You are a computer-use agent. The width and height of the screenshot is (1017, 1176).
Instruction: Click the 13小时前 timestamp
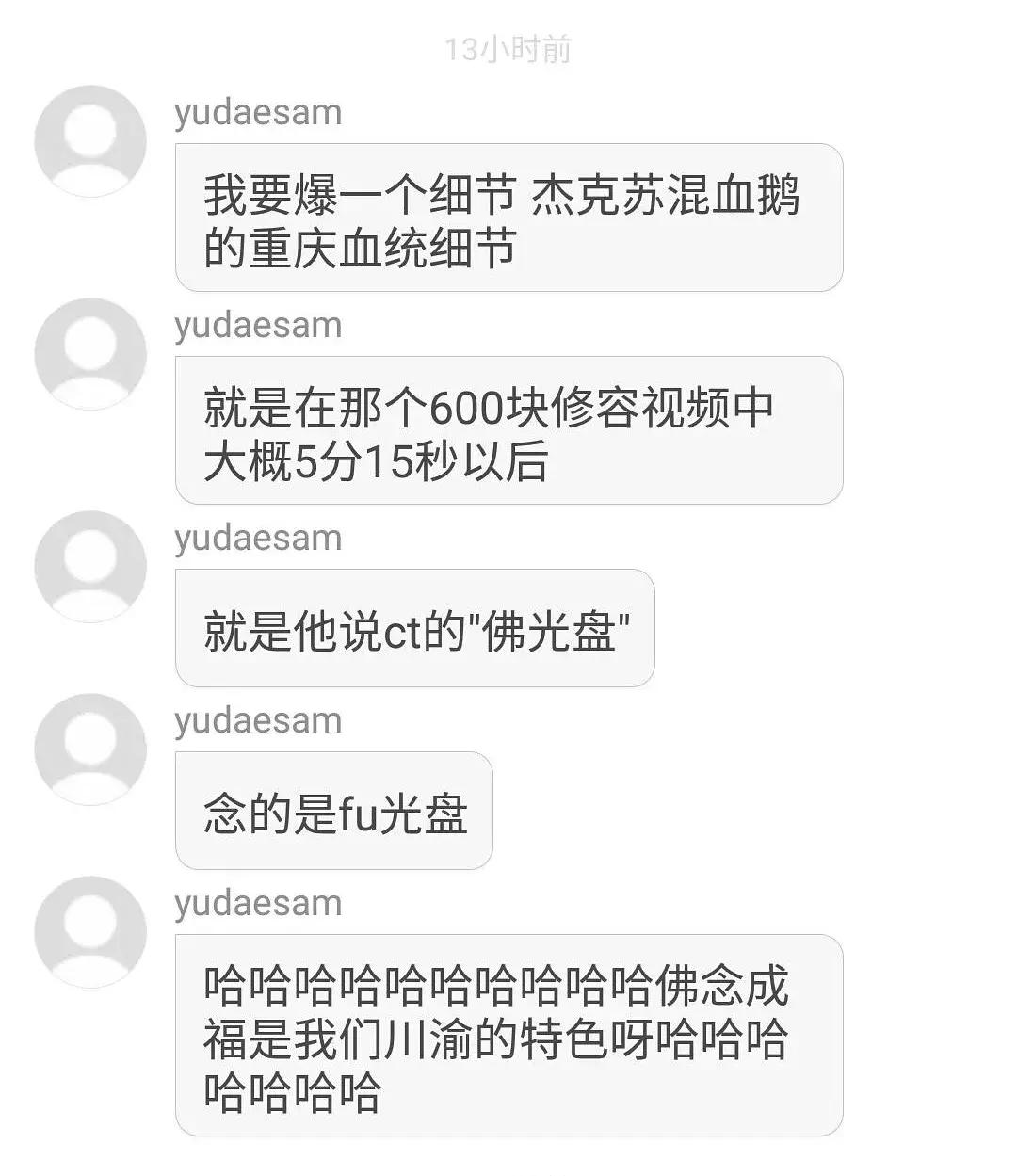pos(508,49)
